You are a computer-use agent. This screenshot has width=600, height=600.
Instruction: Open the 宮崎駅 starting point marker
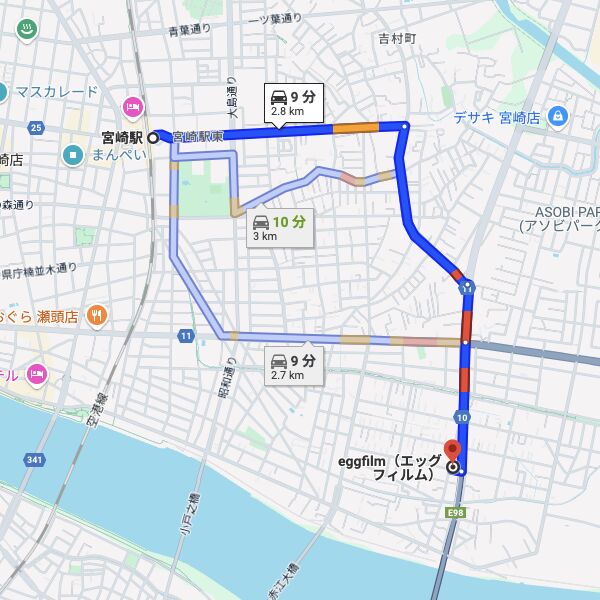tap(153, 137)
